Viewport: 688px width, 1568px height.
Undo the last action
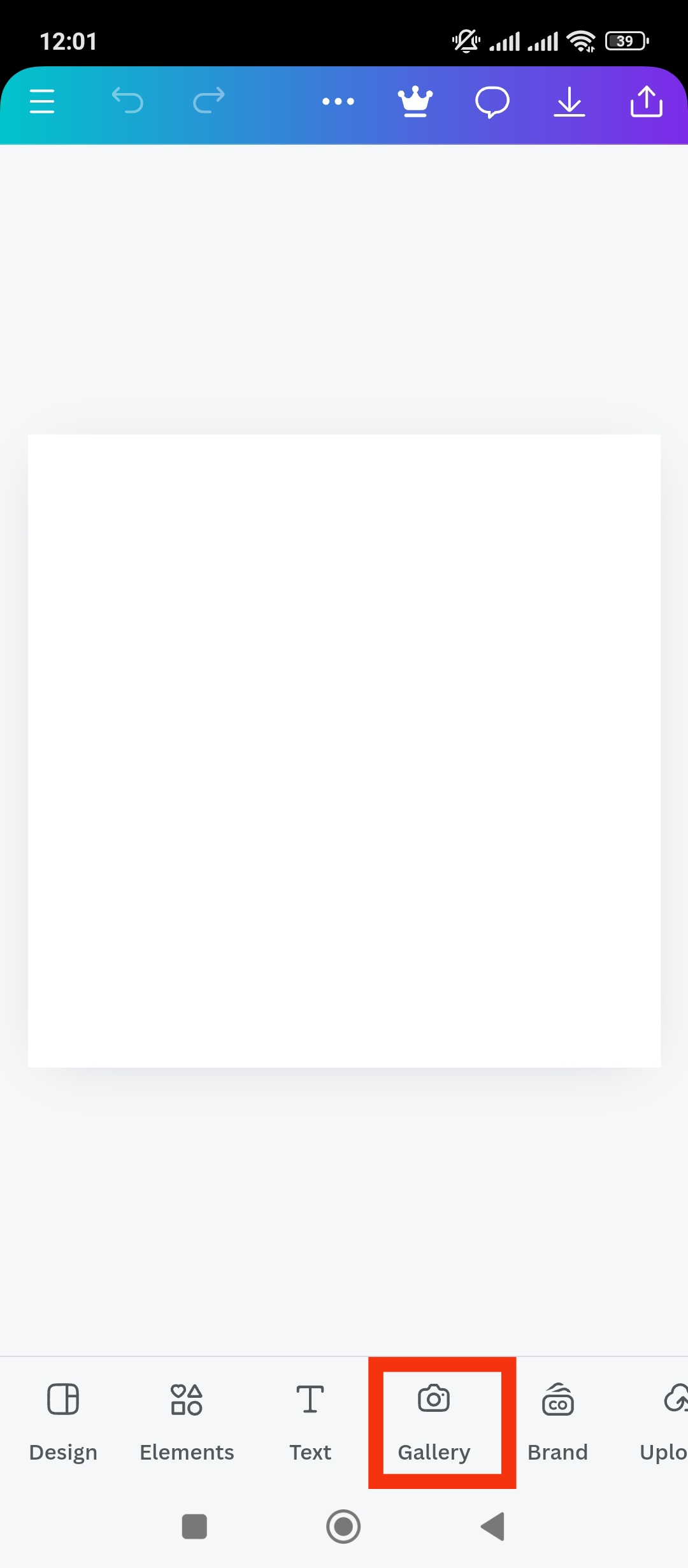coord(127,101)
